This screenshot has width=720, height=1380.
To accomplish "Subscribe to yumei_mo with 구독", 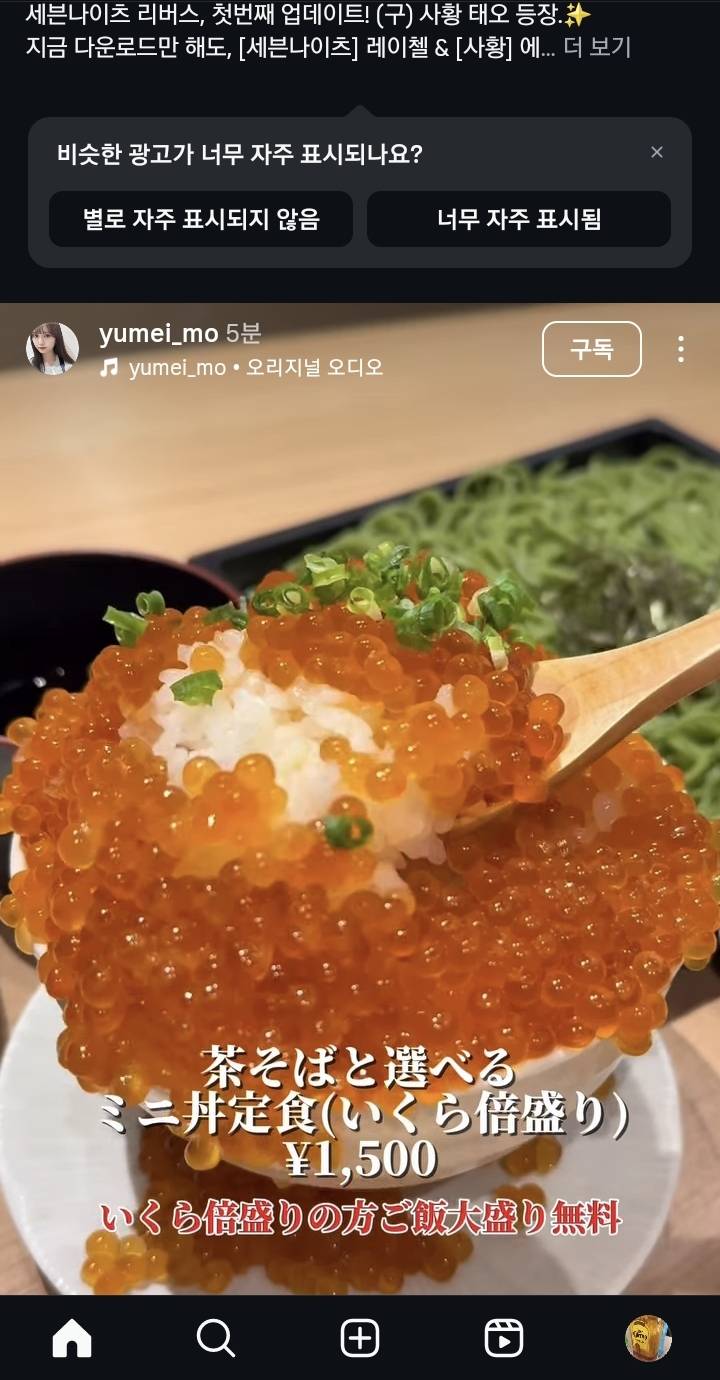I will point(591,349).
